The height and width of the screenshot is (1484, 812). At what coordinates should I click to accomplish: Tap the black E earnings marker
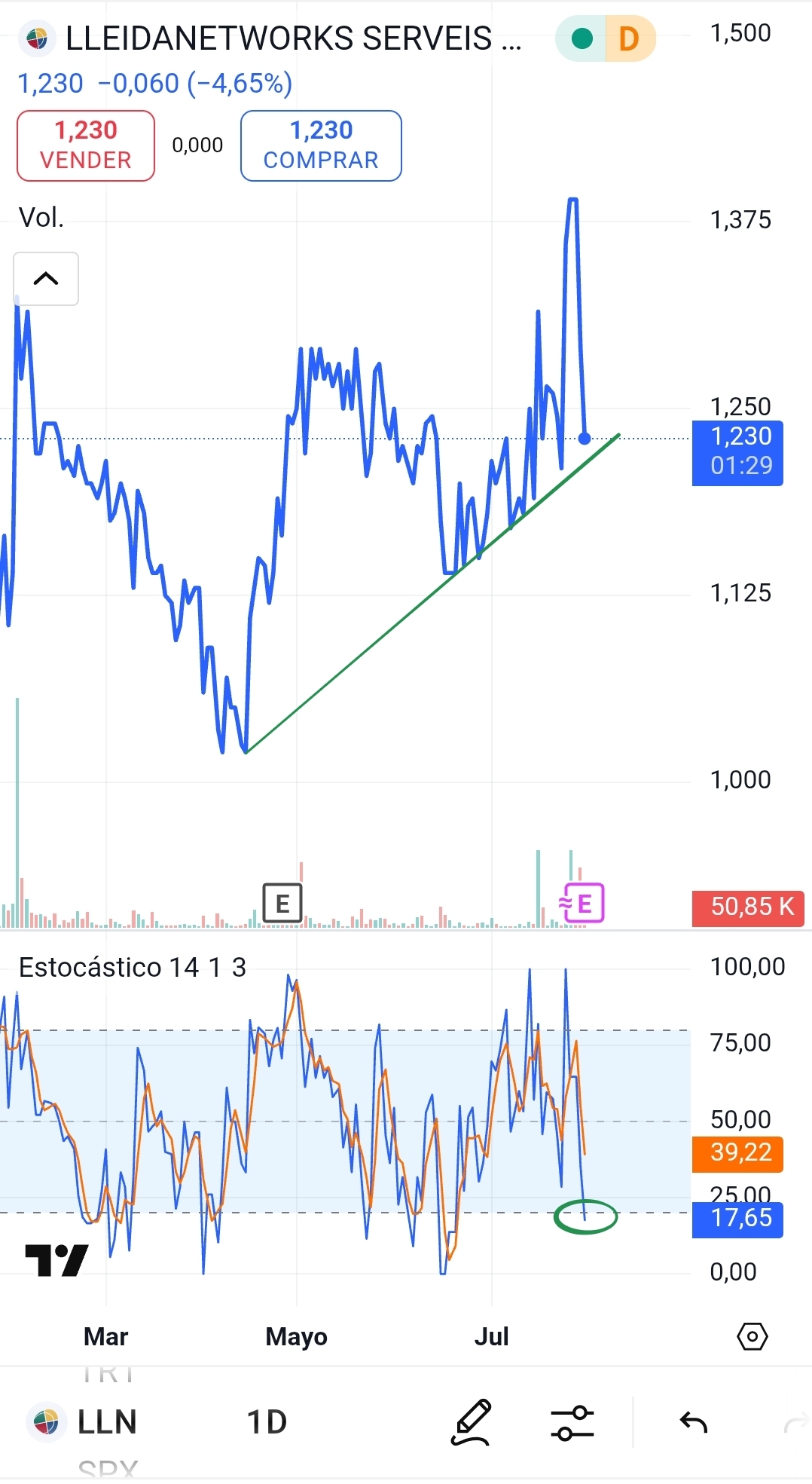pyautogui.click(x=282, y=903)
